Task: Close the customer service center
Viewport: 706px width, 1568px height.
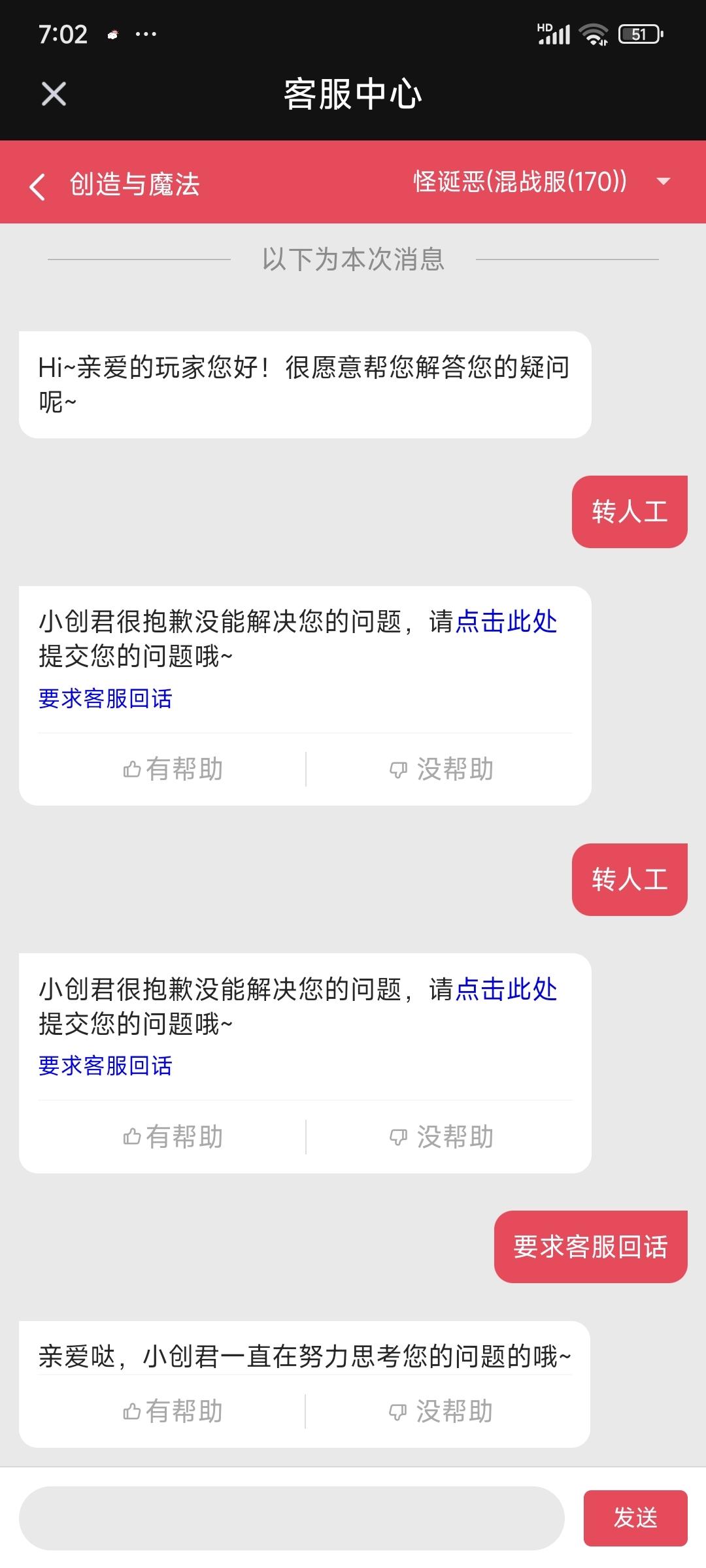Action: pos(54,94)
